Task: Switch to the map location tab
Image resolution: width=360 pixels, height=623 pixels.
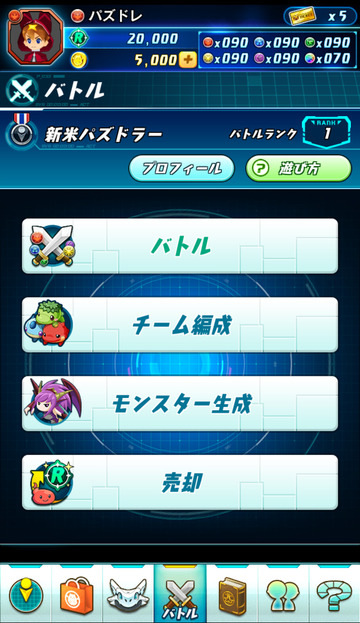Action: [x=26, y=594]
